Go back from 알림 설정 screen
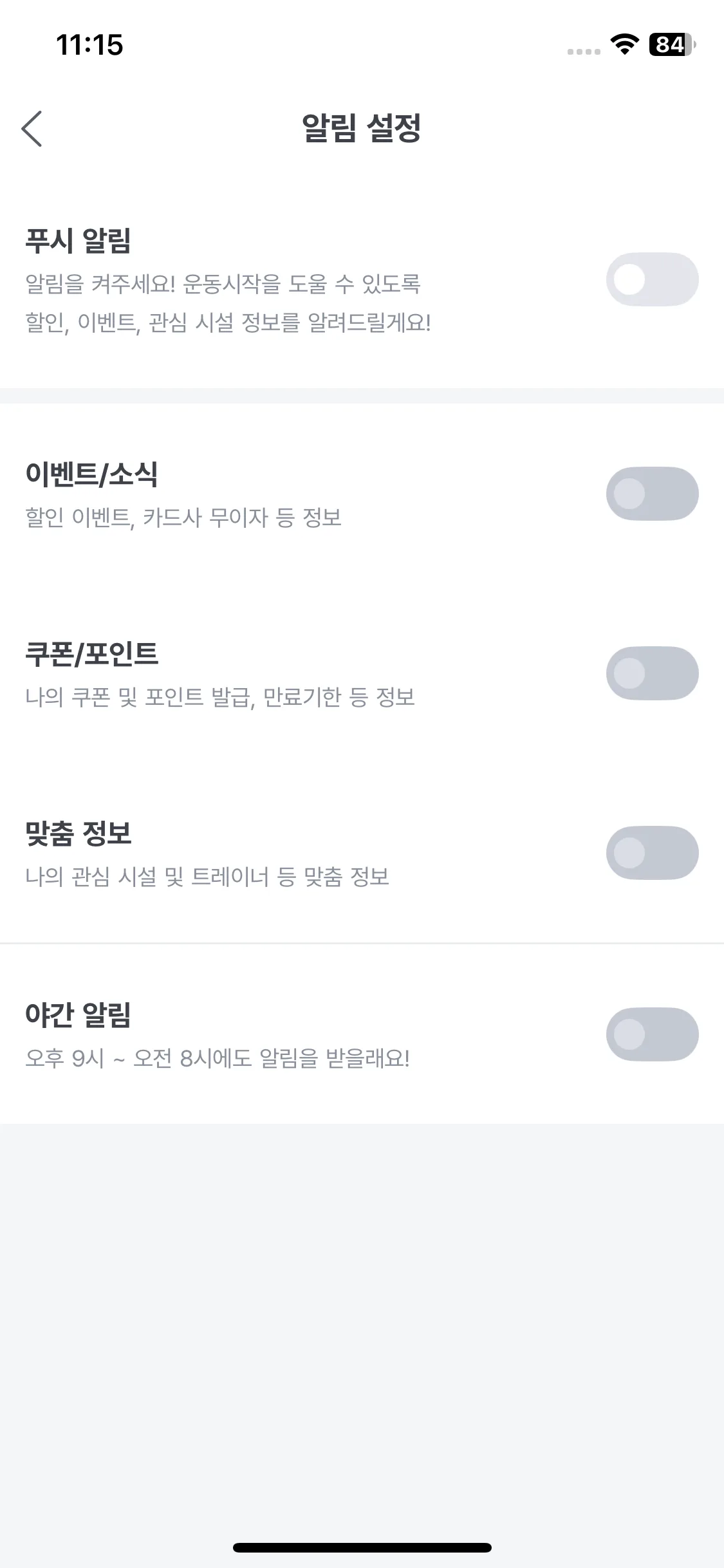Screen dimensions: 724x1568 32,129
